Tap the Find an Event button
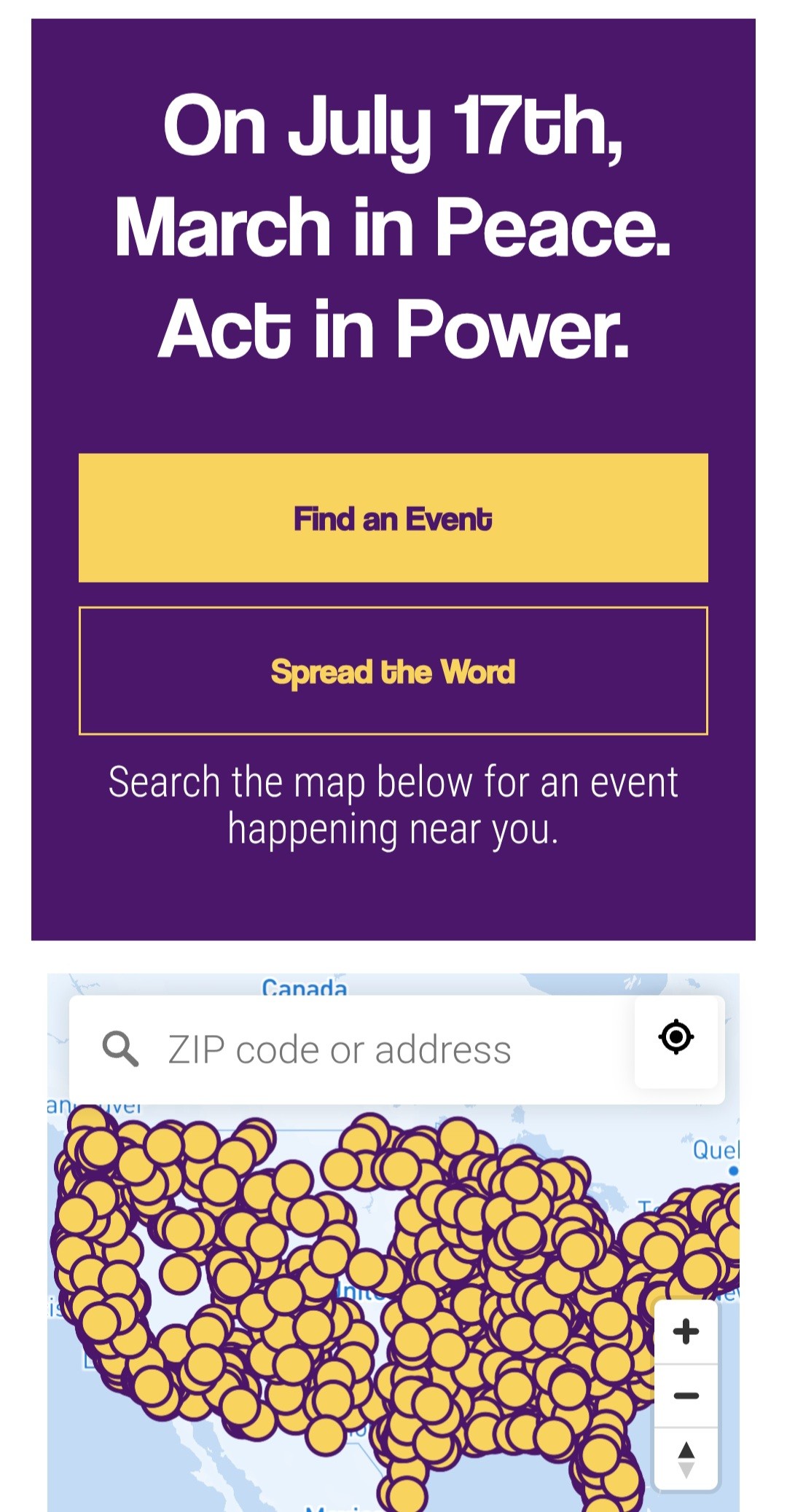Image resolution: width=787 pixels, height=1512 pixels. [393, 518]
